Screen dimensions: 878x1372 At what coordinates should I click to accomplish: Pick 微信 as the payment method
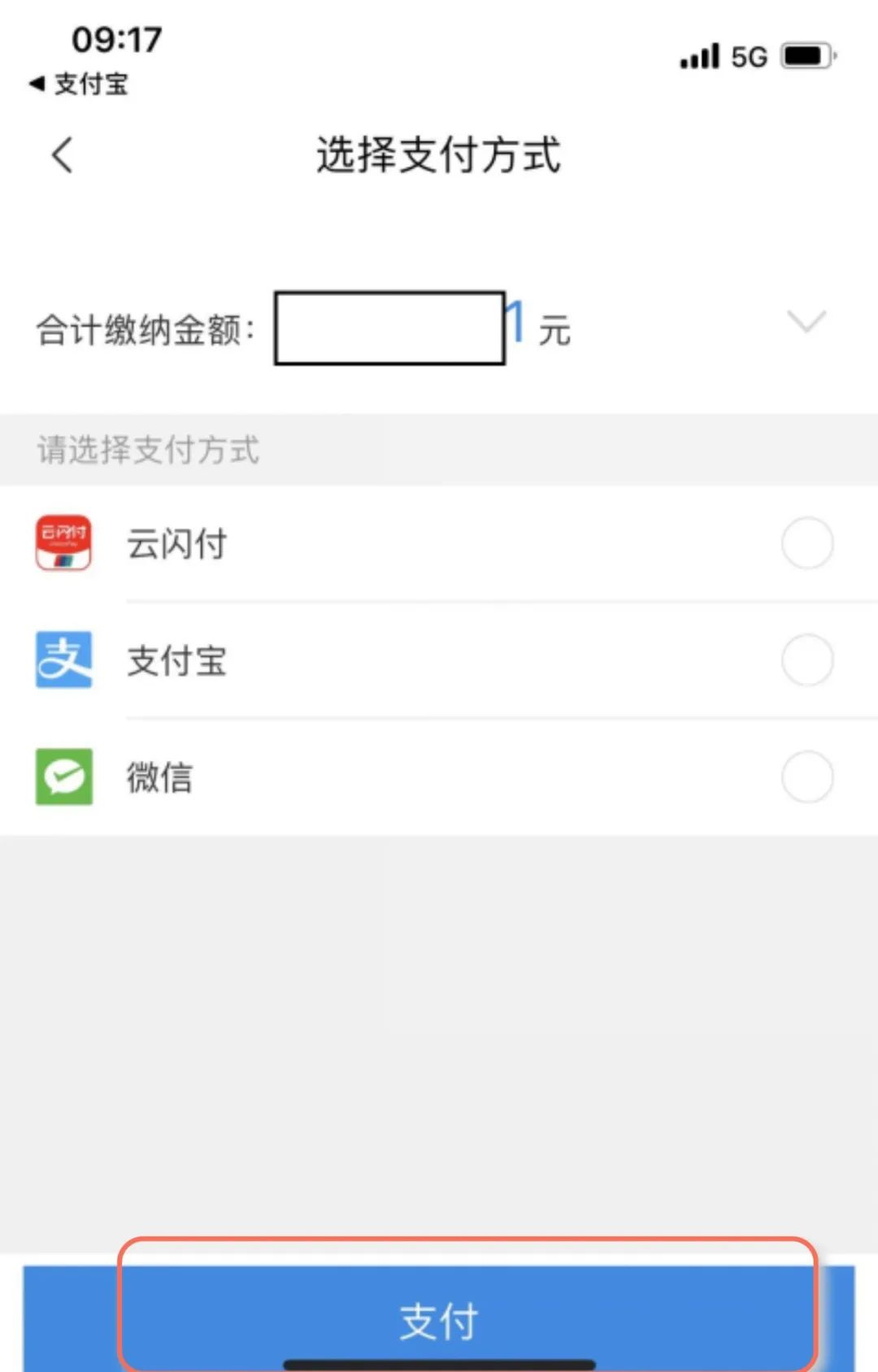tap(806, 777)
